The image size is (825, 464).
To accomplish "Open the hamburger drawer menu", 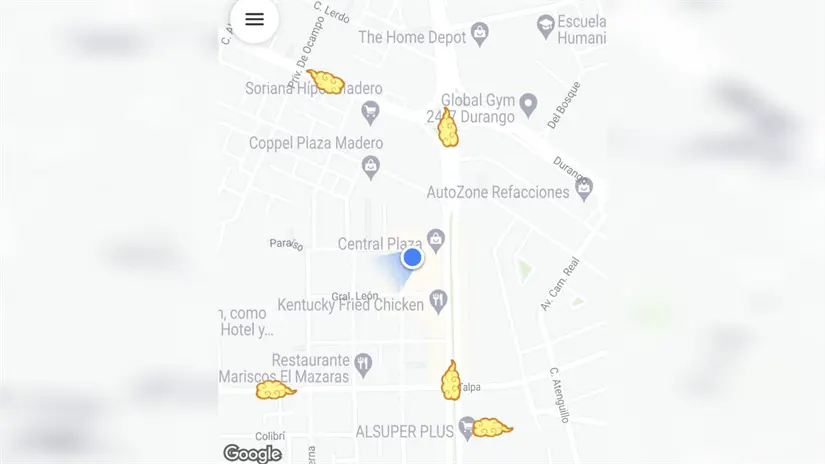I will [x=254, y=20].
